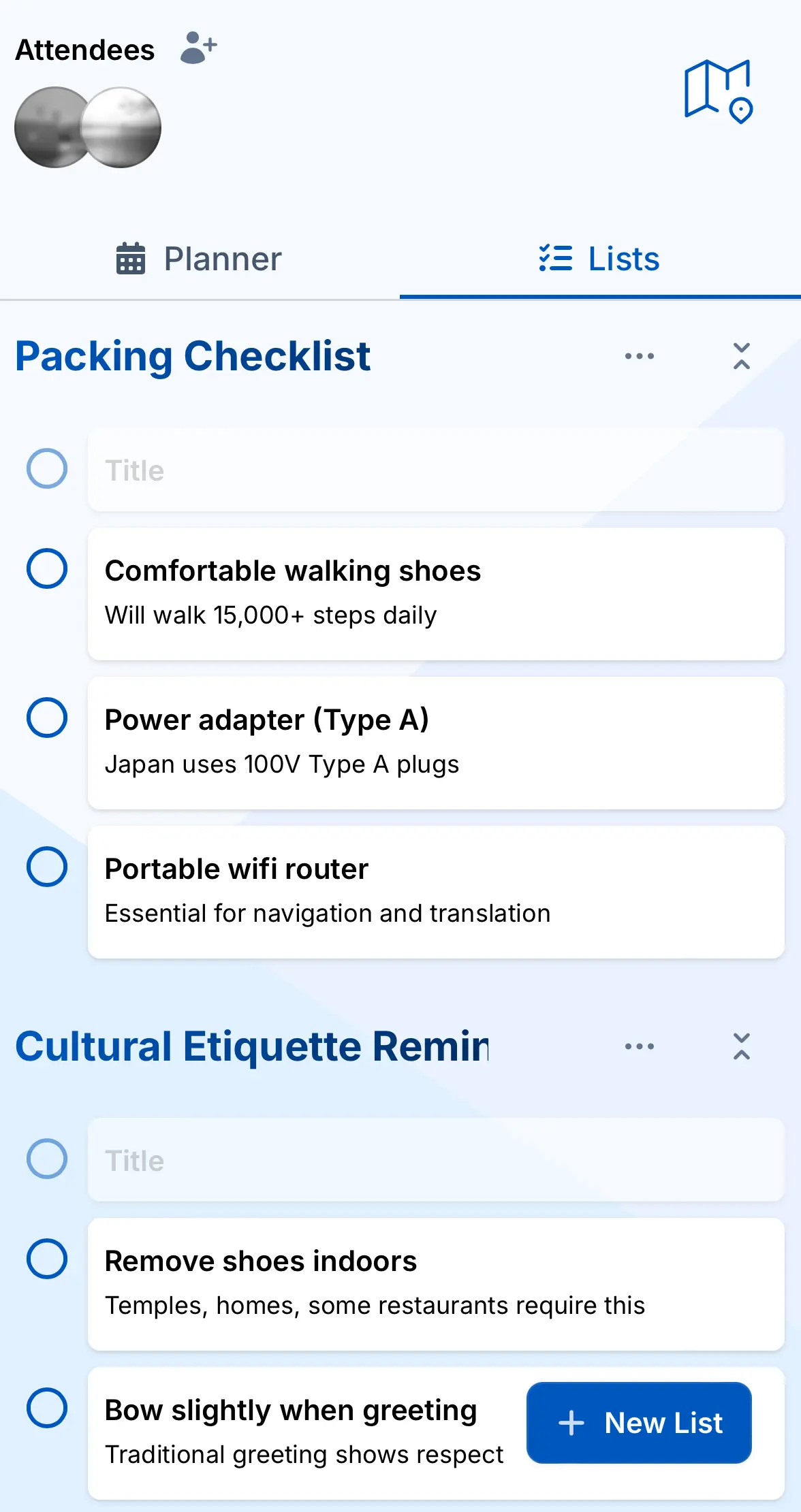The width and height of the screenshot is (801, 1512).
Task: Click the Title field under Packing Checklist
Action: 436,470
